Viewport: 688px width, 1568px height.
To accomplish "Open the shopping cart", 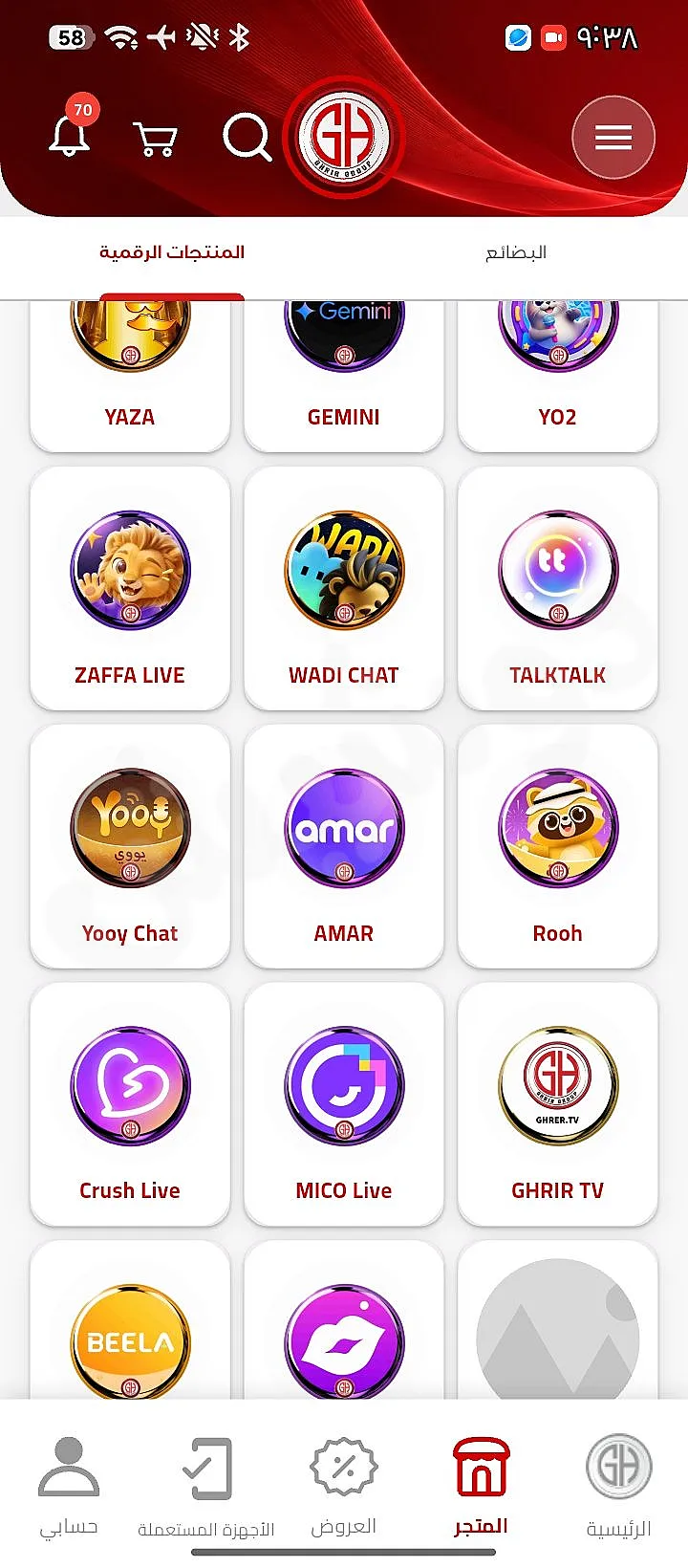I will tap(156, 139).
